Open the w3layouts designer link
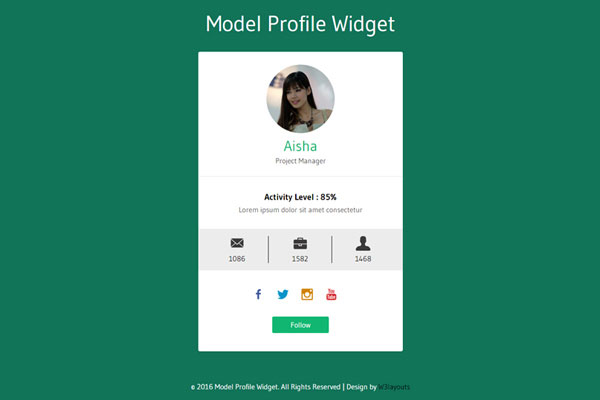600x400 pixels. pos(395,386)
